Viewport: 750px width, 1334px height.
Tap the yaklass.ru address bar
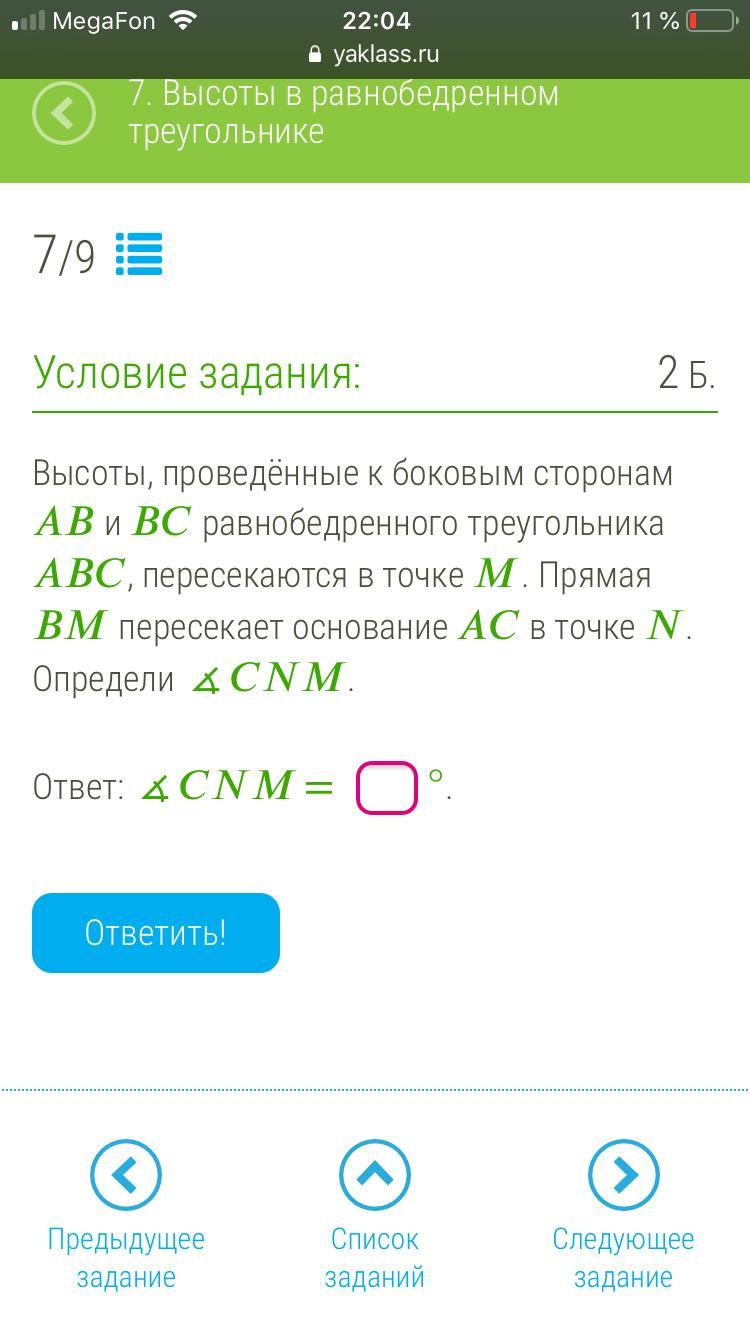[375, 54]
